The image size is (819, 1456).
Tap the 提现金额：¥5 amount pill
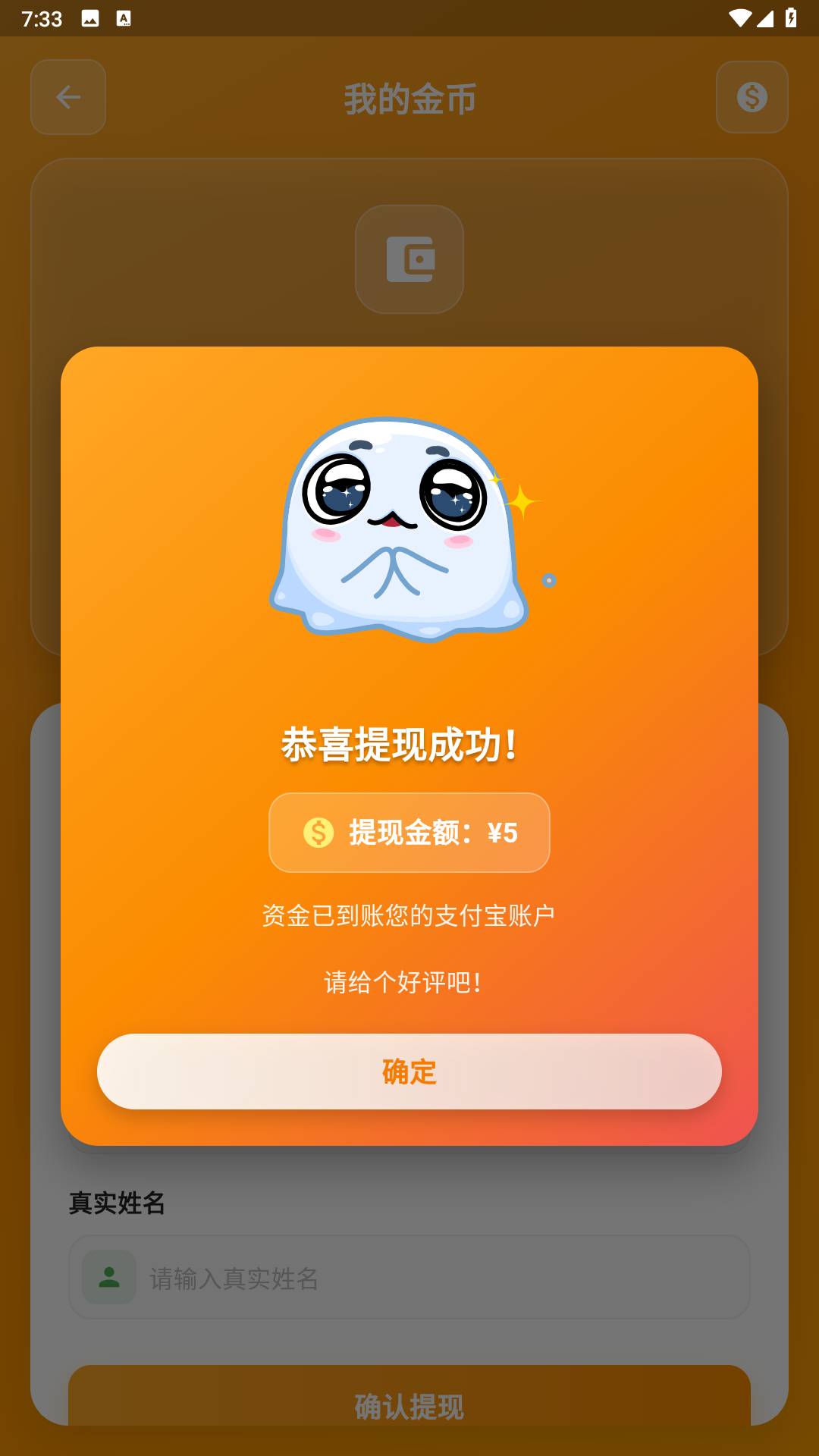click(409, 833)
